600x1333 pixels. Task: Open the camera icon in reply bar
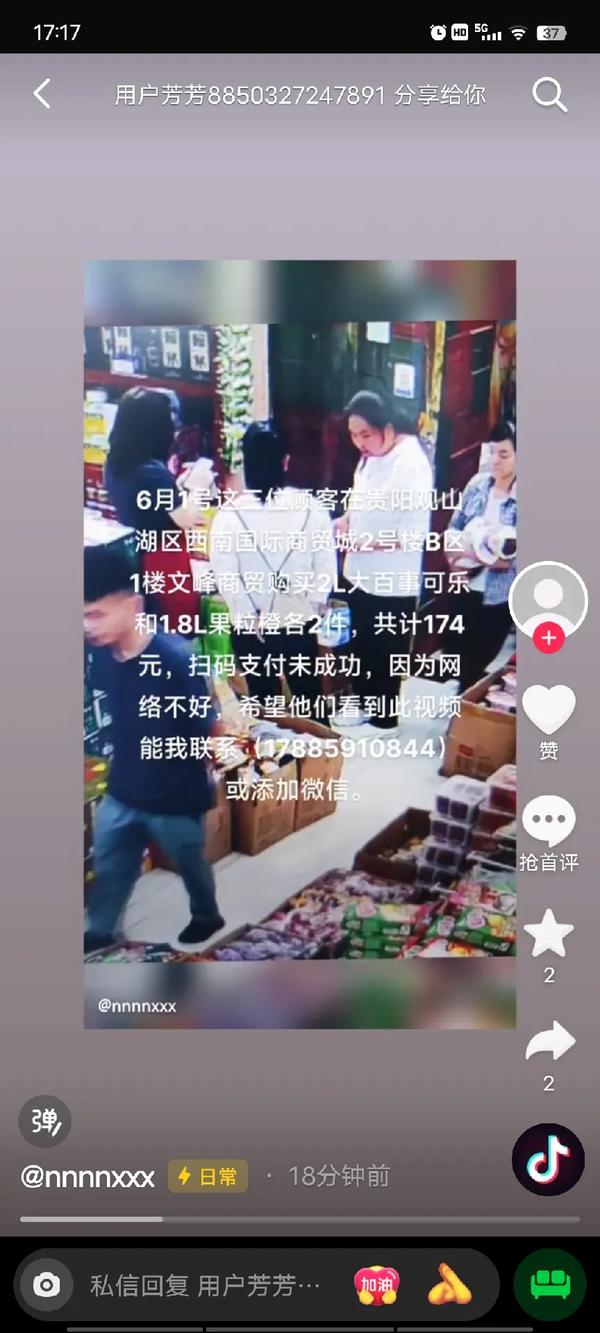click(46, 1285)
